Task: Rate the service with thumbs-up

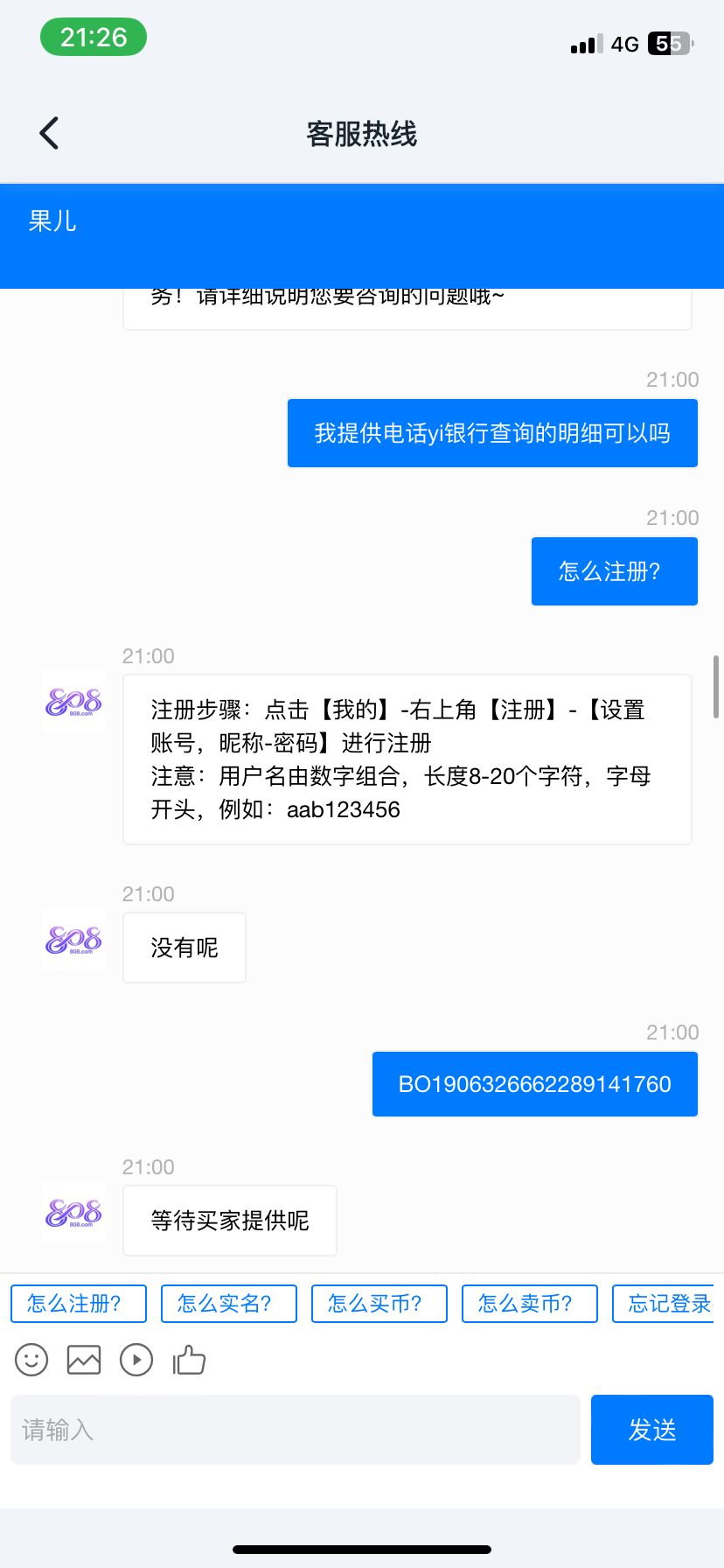Action: click(x=189, y=1360)
